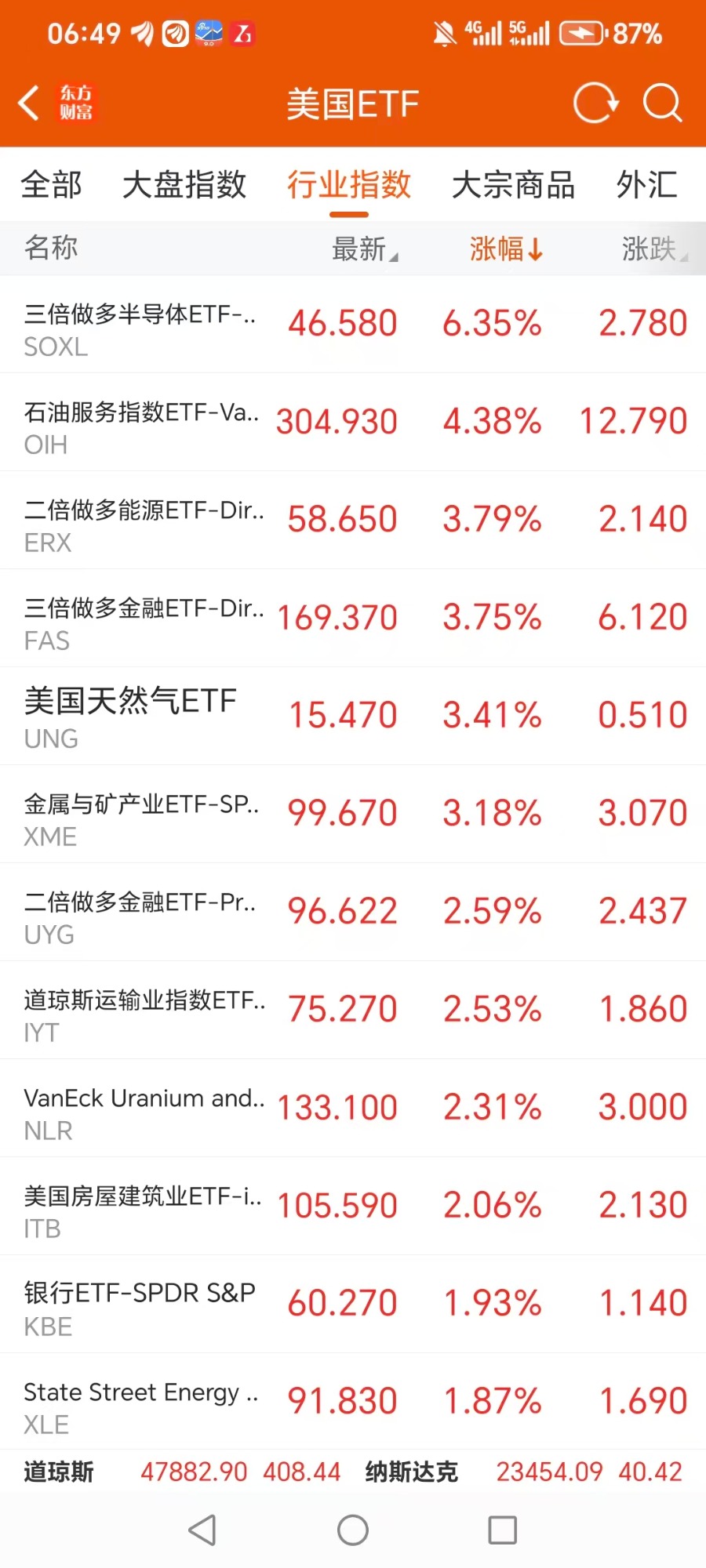View the XME metals and mining ETF
Image resolution: width=706 pixels, height=1568 pixels.
click(x=353, y=815)
